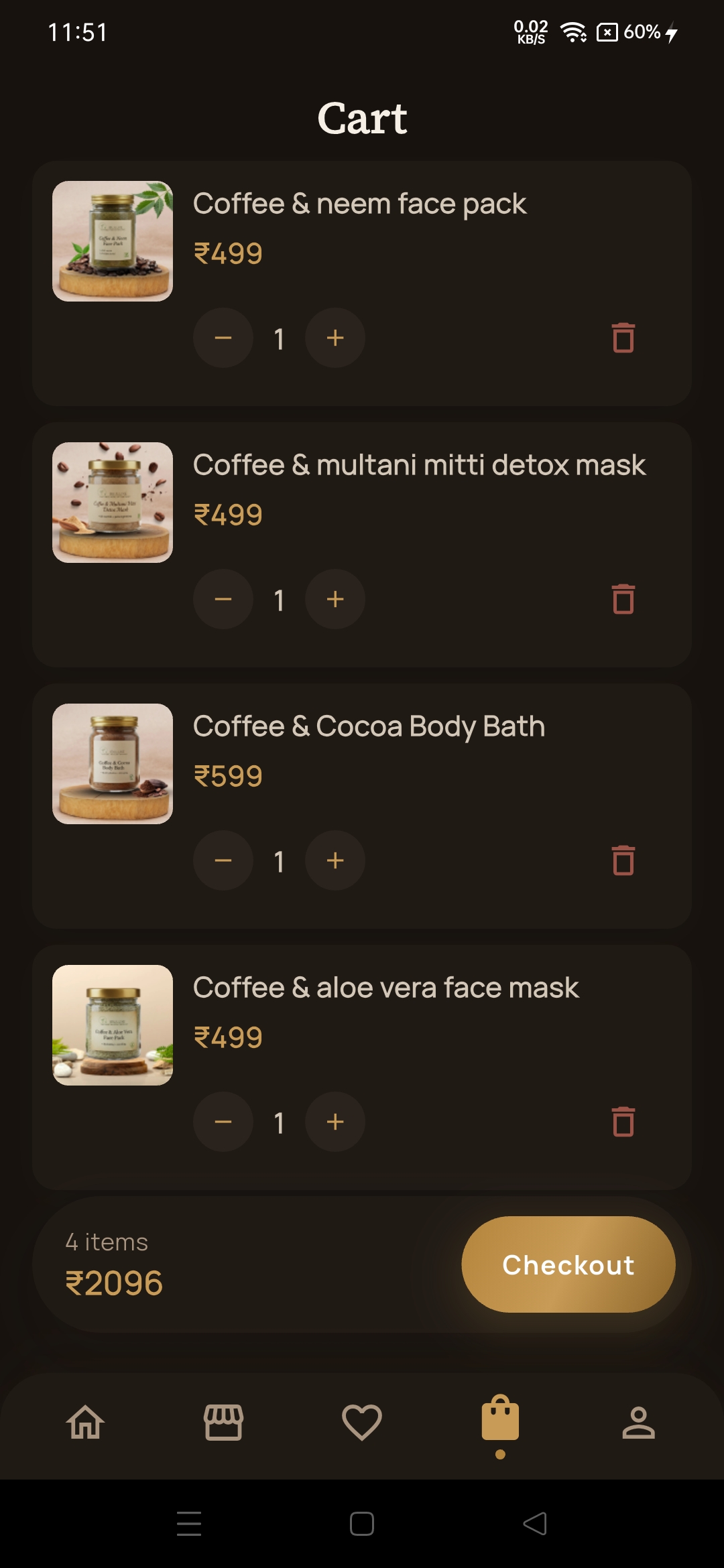The image size is (724, 1568).
Task: Remove Coffee & aloe vera face mask
Action: click(623, 1122)
